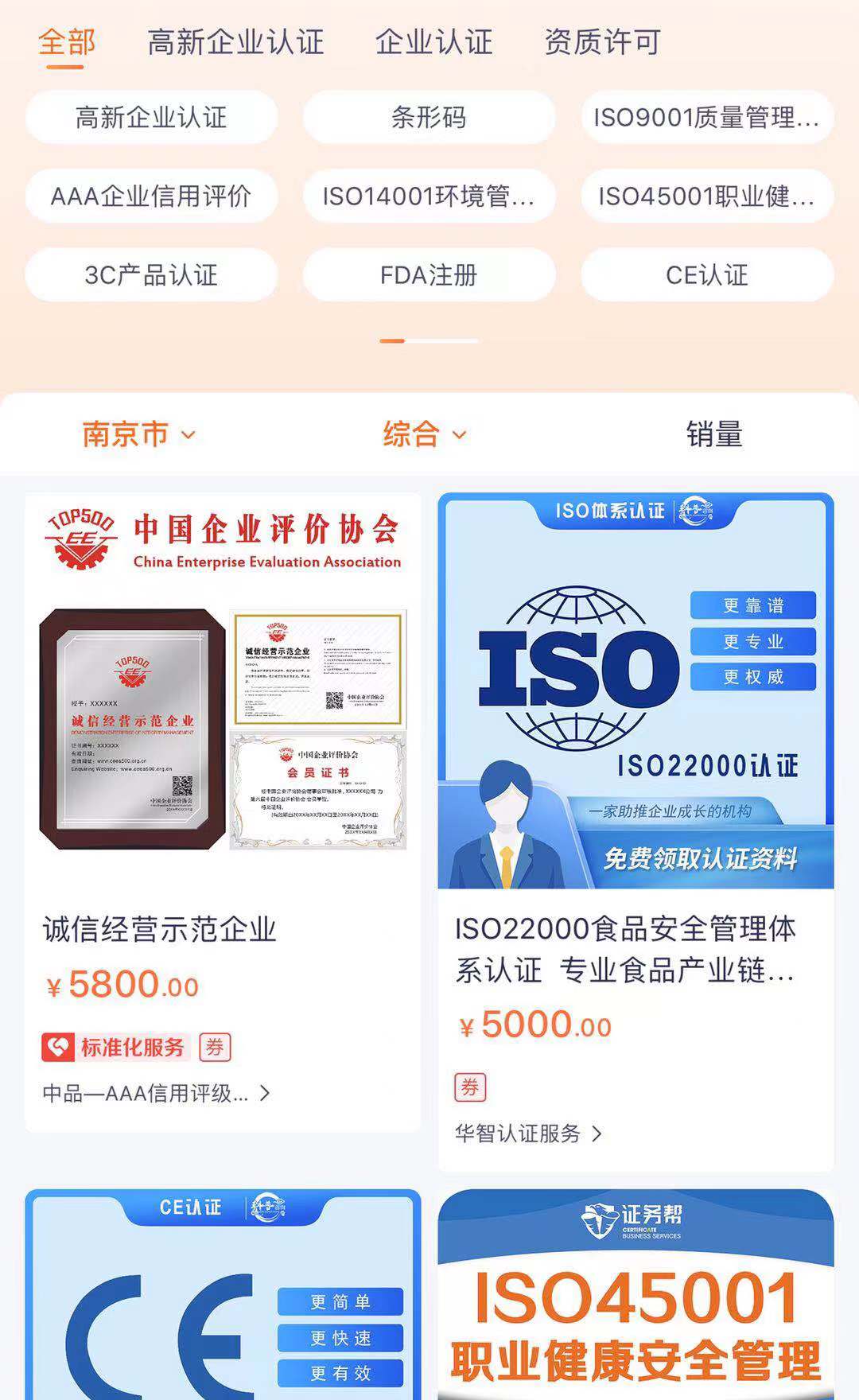Choose the CE认证 chip
Screen dimensions: 859x1400
(706, 275)
